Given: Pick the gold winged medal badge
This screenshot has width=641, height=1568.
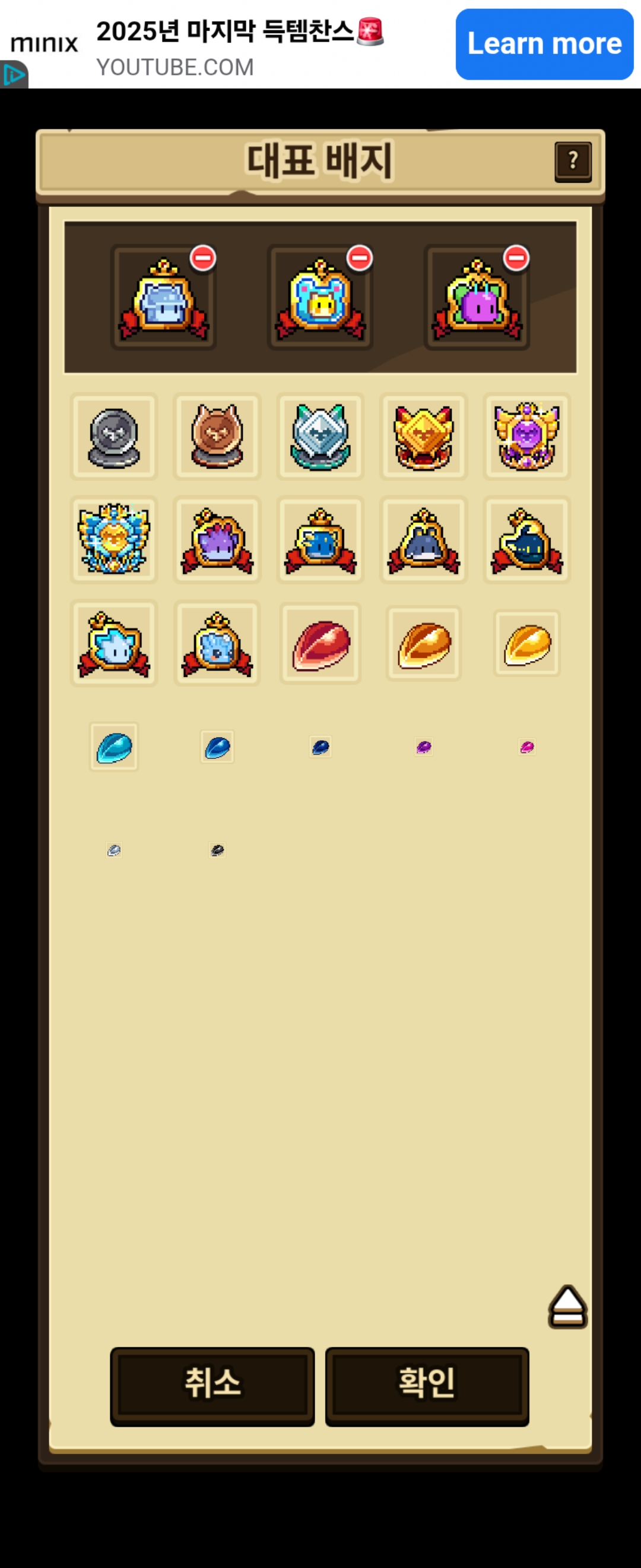Looking at the screenshot, I should [x=424, y=437].
